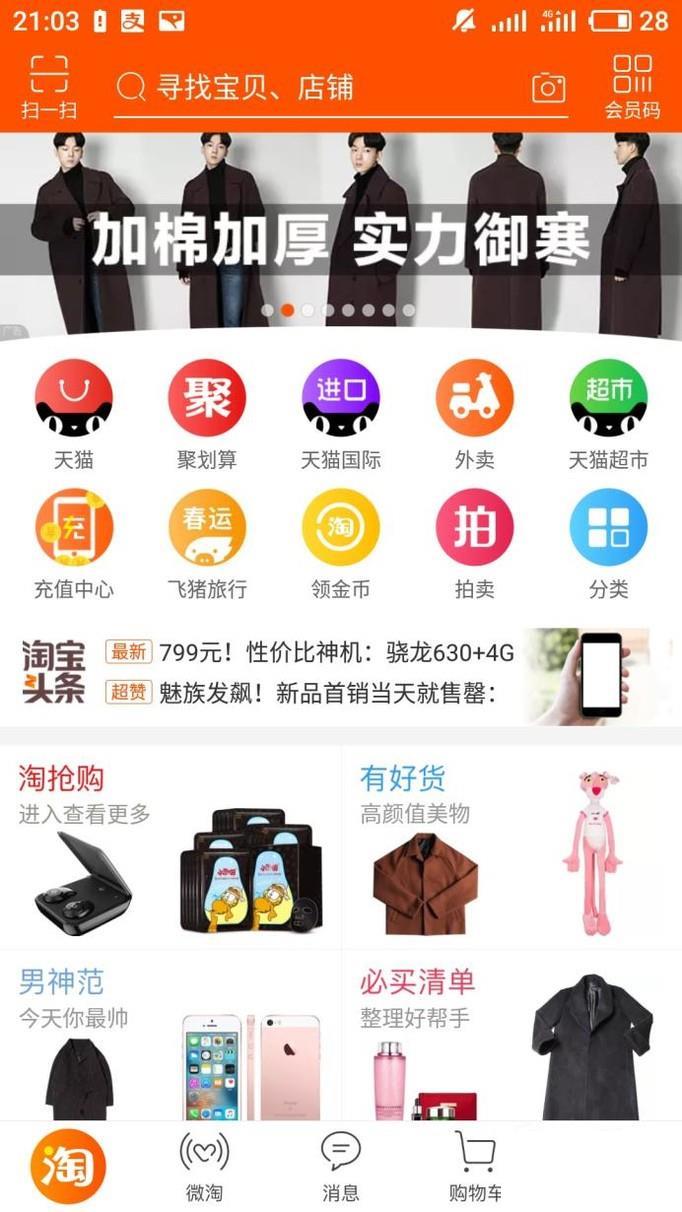Open 外卖 food delivery
682x1212 pixels.
(x=474, y=412)
